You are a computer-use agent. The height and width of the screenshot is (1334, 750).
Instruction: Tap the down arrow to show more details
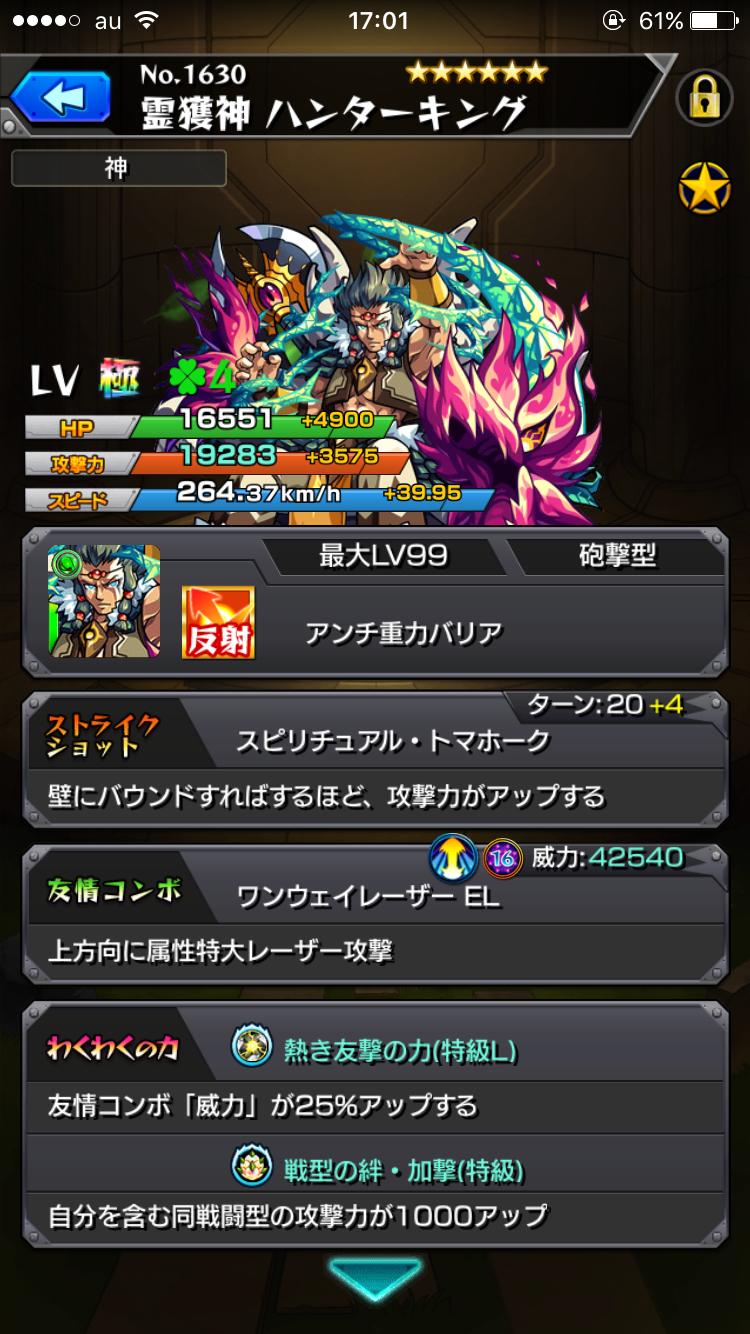(x=375, y=1279)
